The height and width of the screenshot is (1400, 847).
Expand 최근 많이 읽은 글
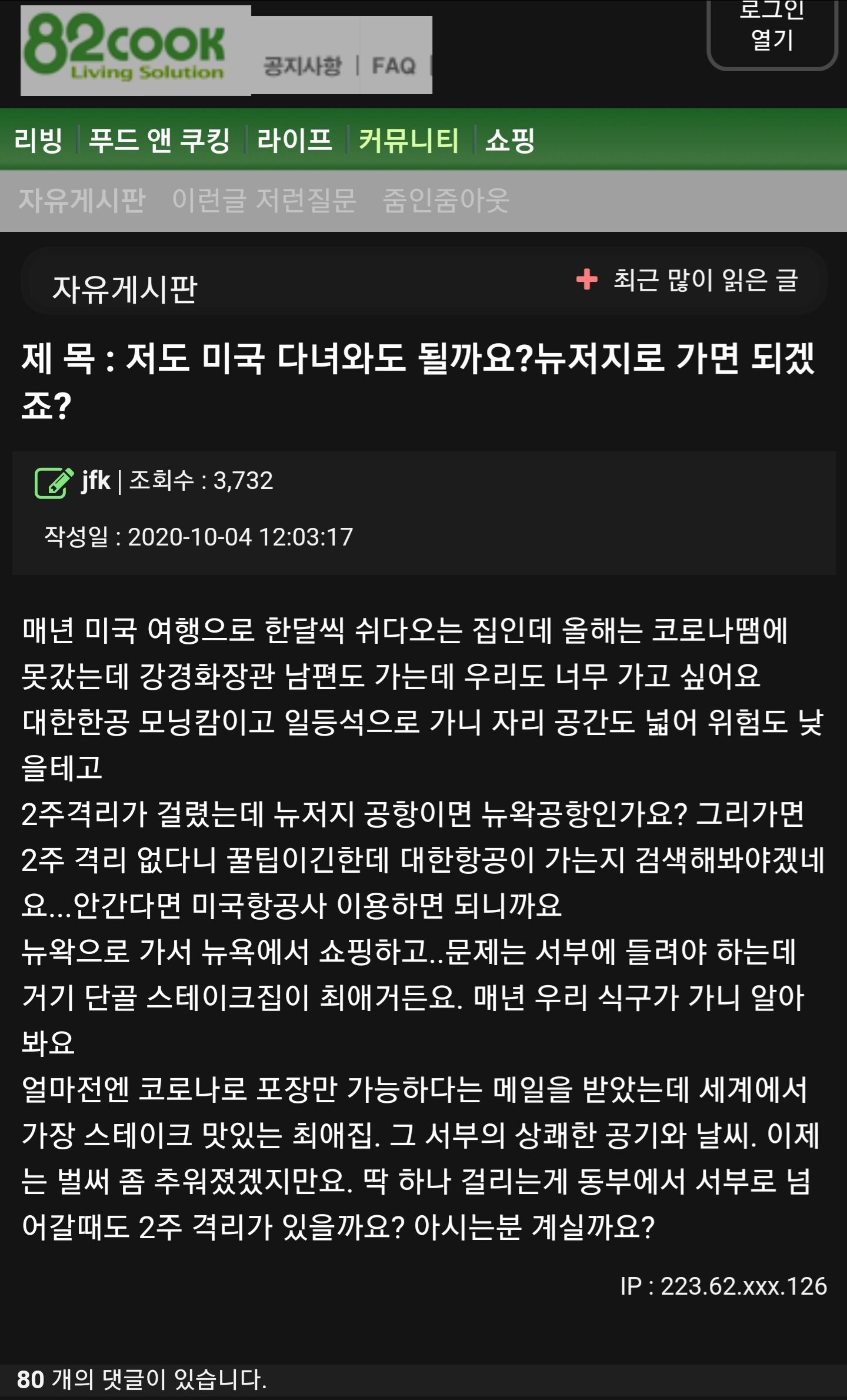click(x=687, y=280)
